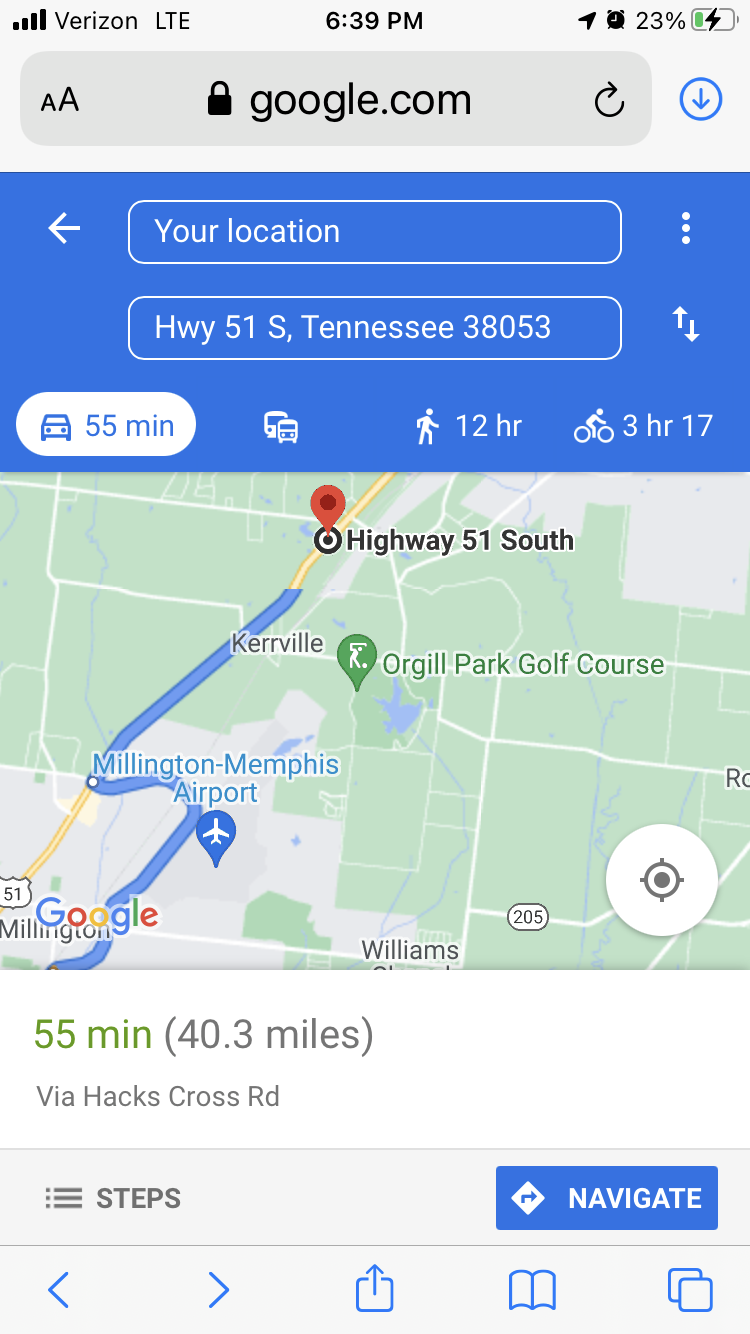Edit the 'Your location' starting point field
The height and width of the screenshot is (1334, 750).
(374, 232)
